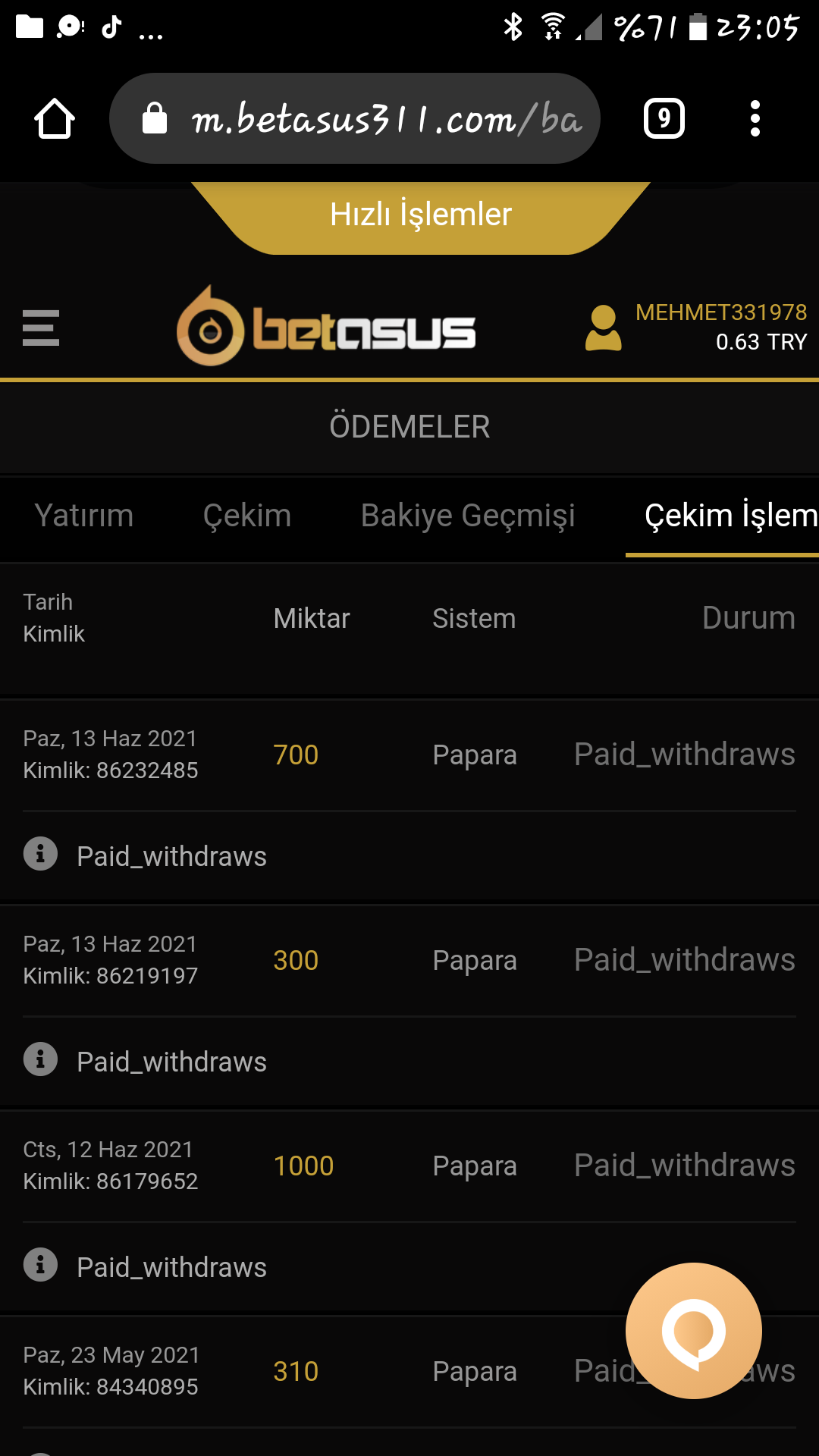The image size is (819, 1456).
Task: Open the browser tab switcher
Action: (x=664, y=119)
